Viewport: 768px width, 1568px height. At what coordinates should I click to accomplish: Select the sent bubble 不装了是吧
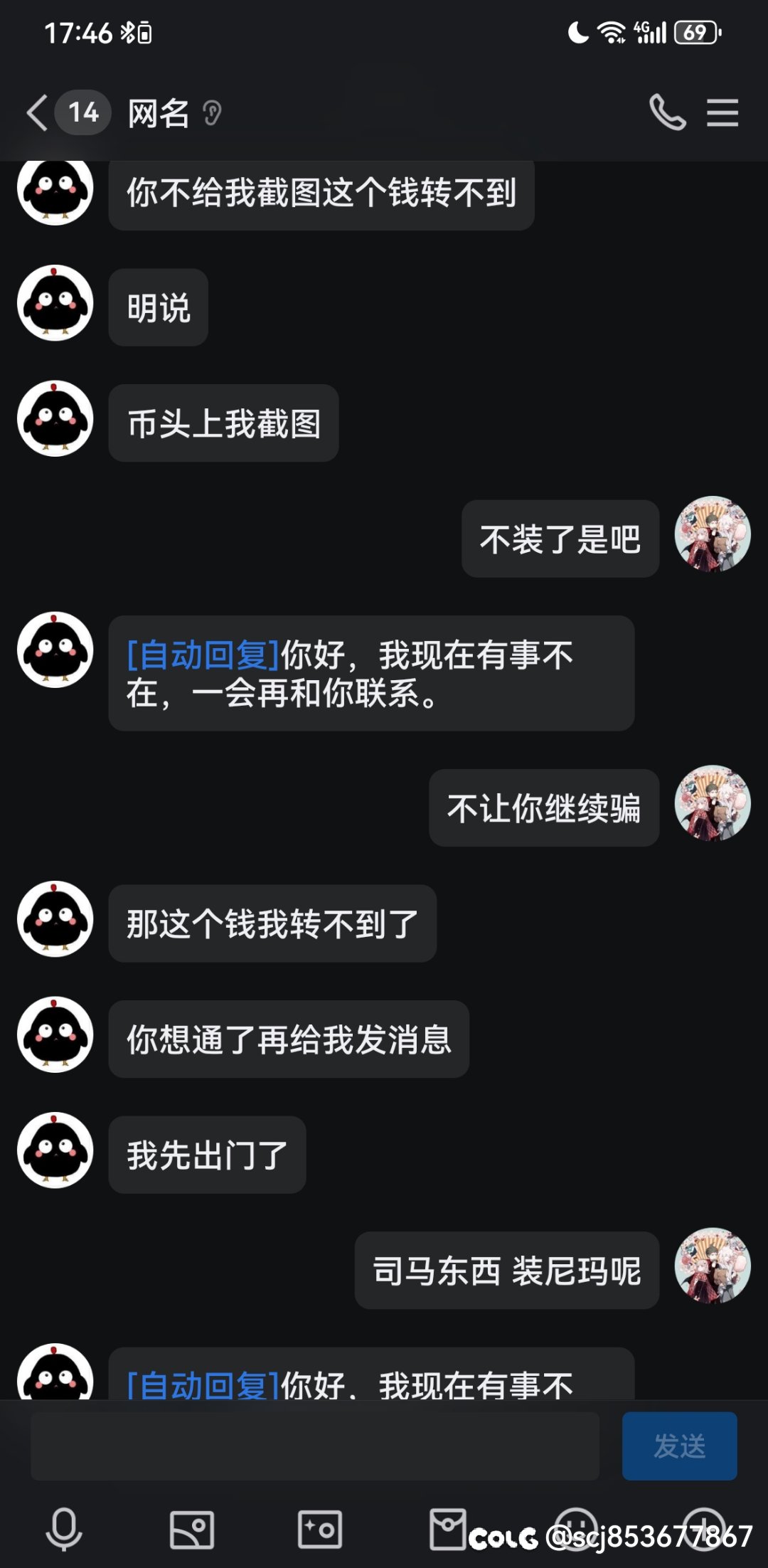560,539
